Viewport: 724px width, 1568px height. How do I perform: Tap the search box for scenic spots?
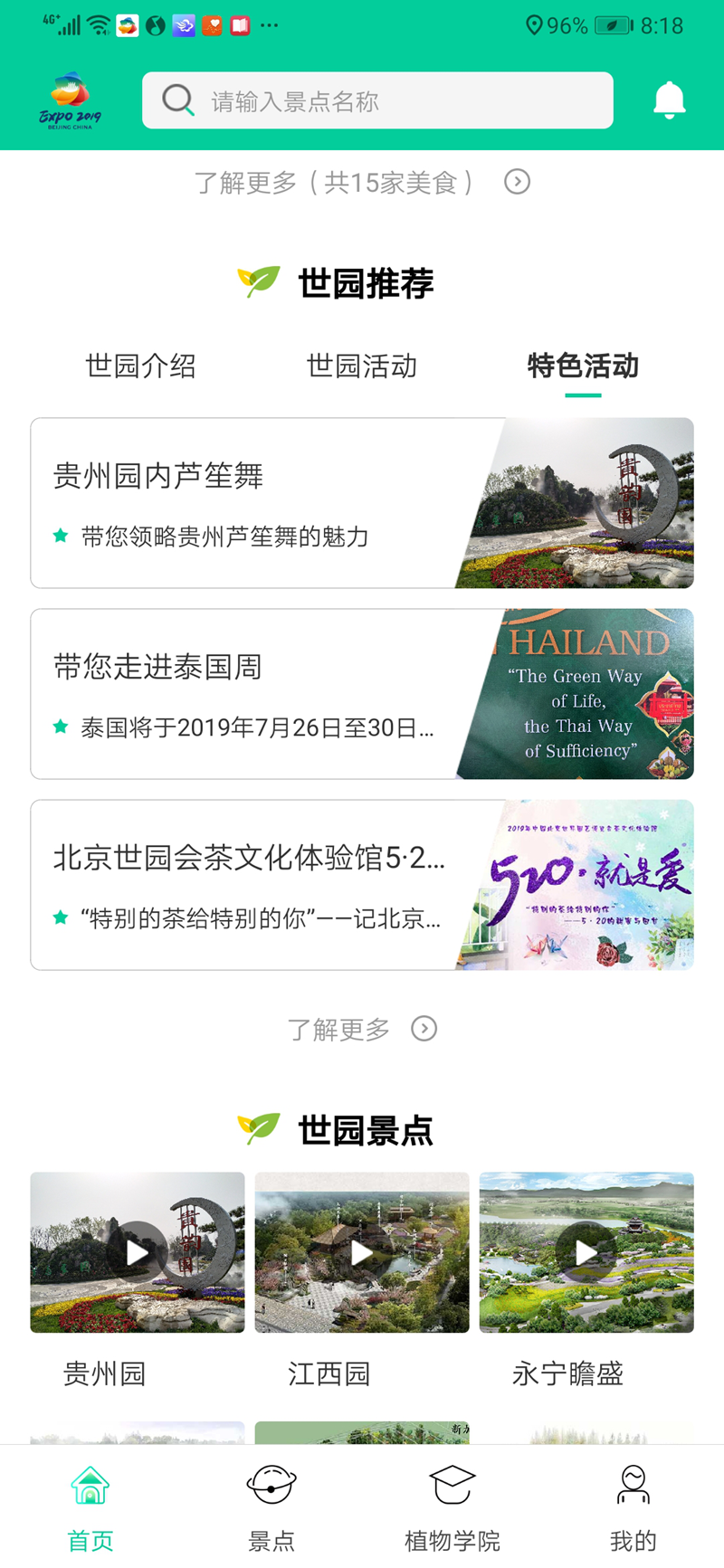[377, 100]
